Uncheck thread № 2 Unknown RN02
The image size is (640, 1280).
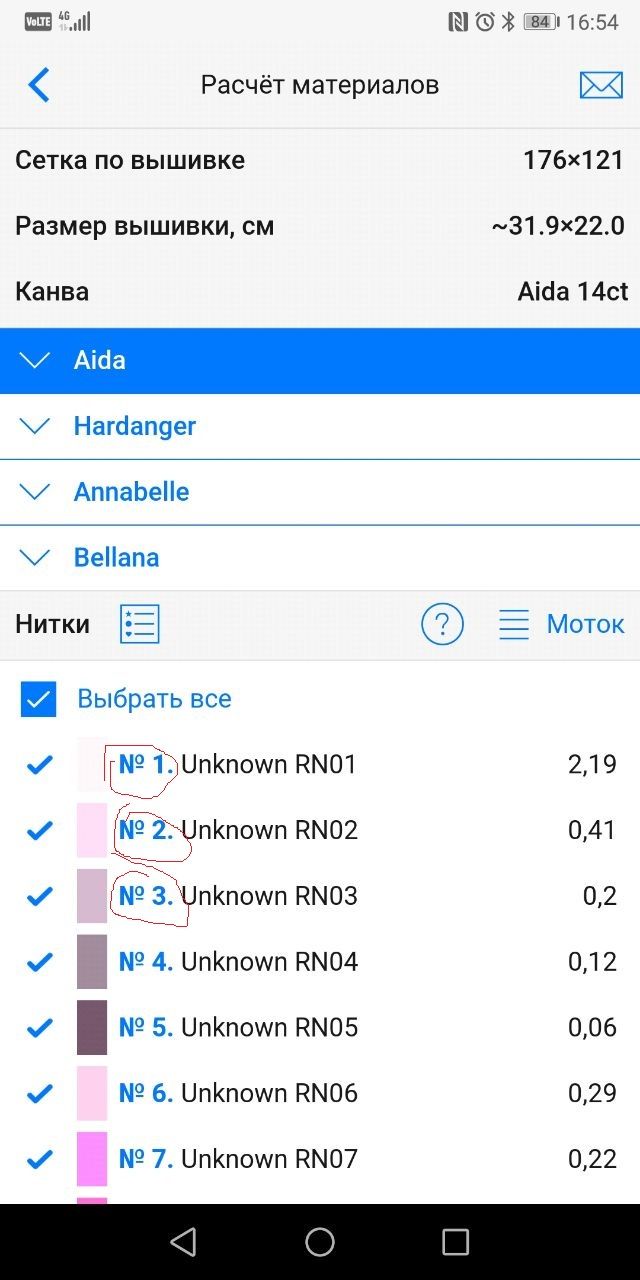point(39,831)
